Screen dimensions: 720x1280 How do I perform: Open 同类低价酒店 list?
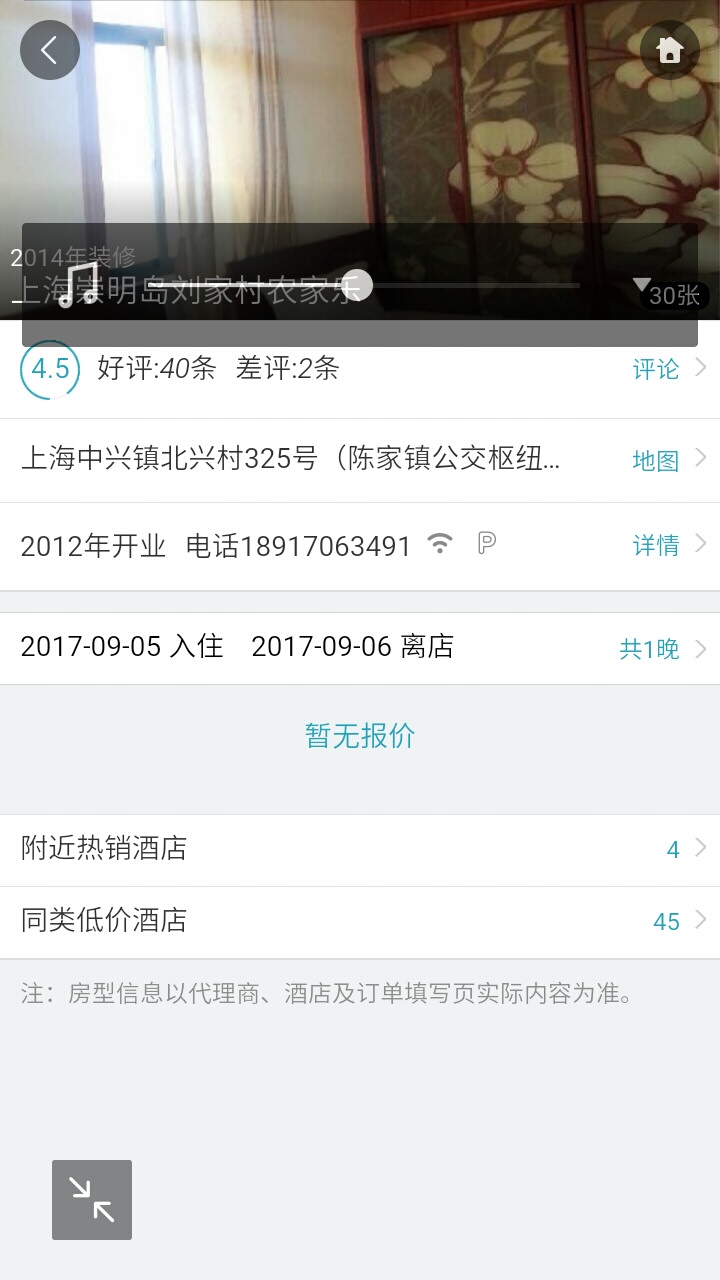(x=360, y=921)
